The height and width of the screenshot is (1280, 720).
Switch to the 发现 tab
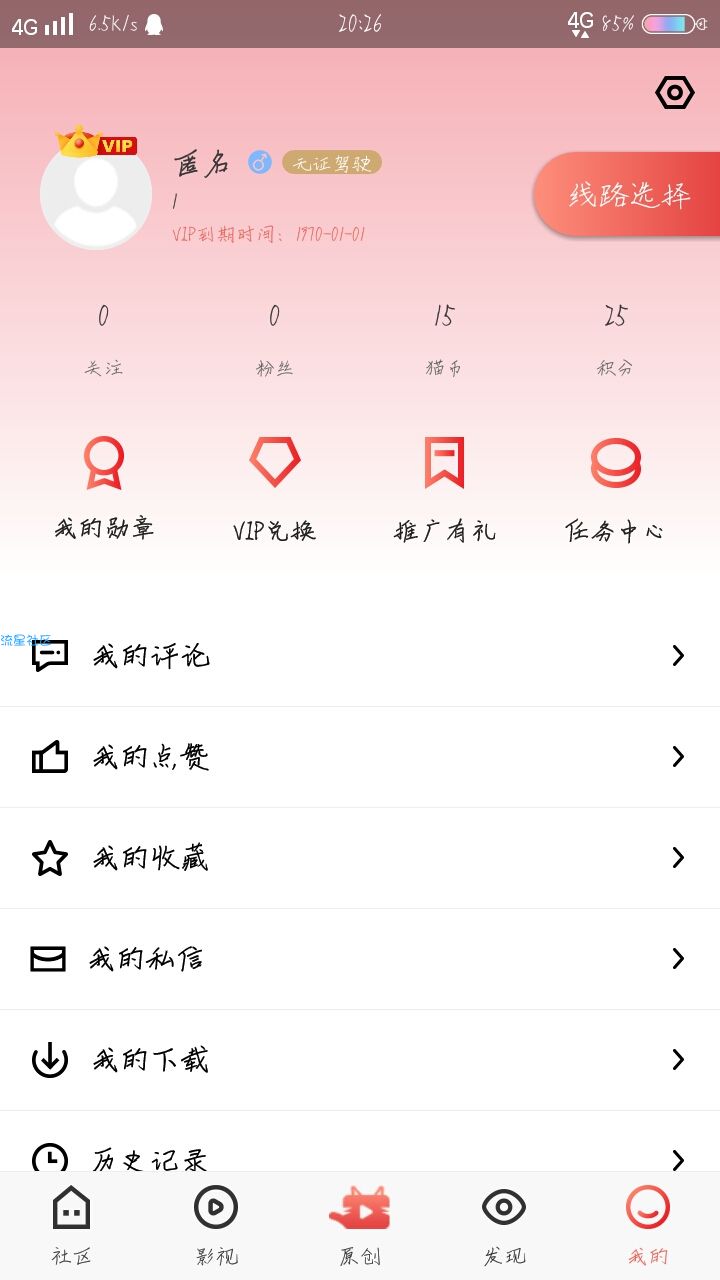(504, 1226)
